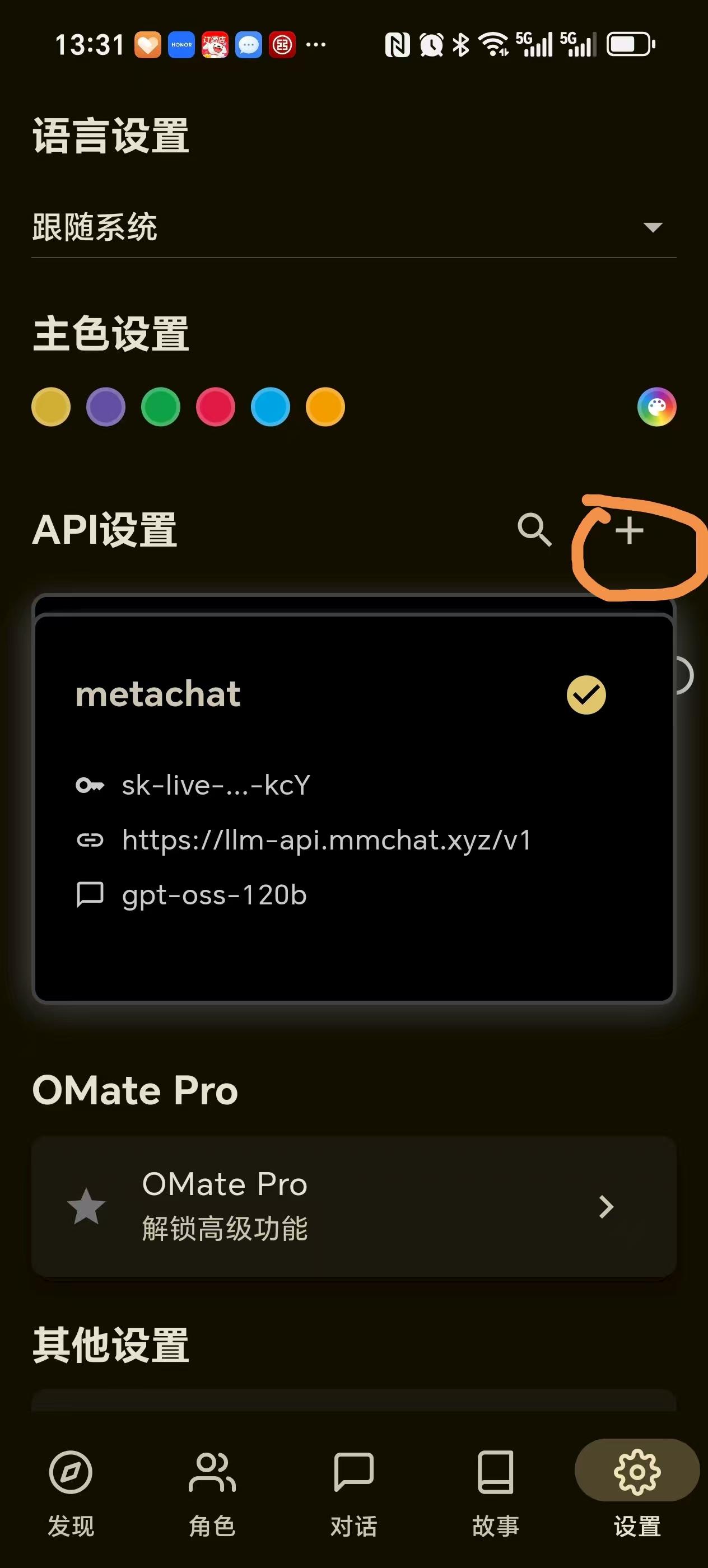The image size is (708, 1568).
Task: Open the custom color palette picker
Action: click(x=656, y=407)
